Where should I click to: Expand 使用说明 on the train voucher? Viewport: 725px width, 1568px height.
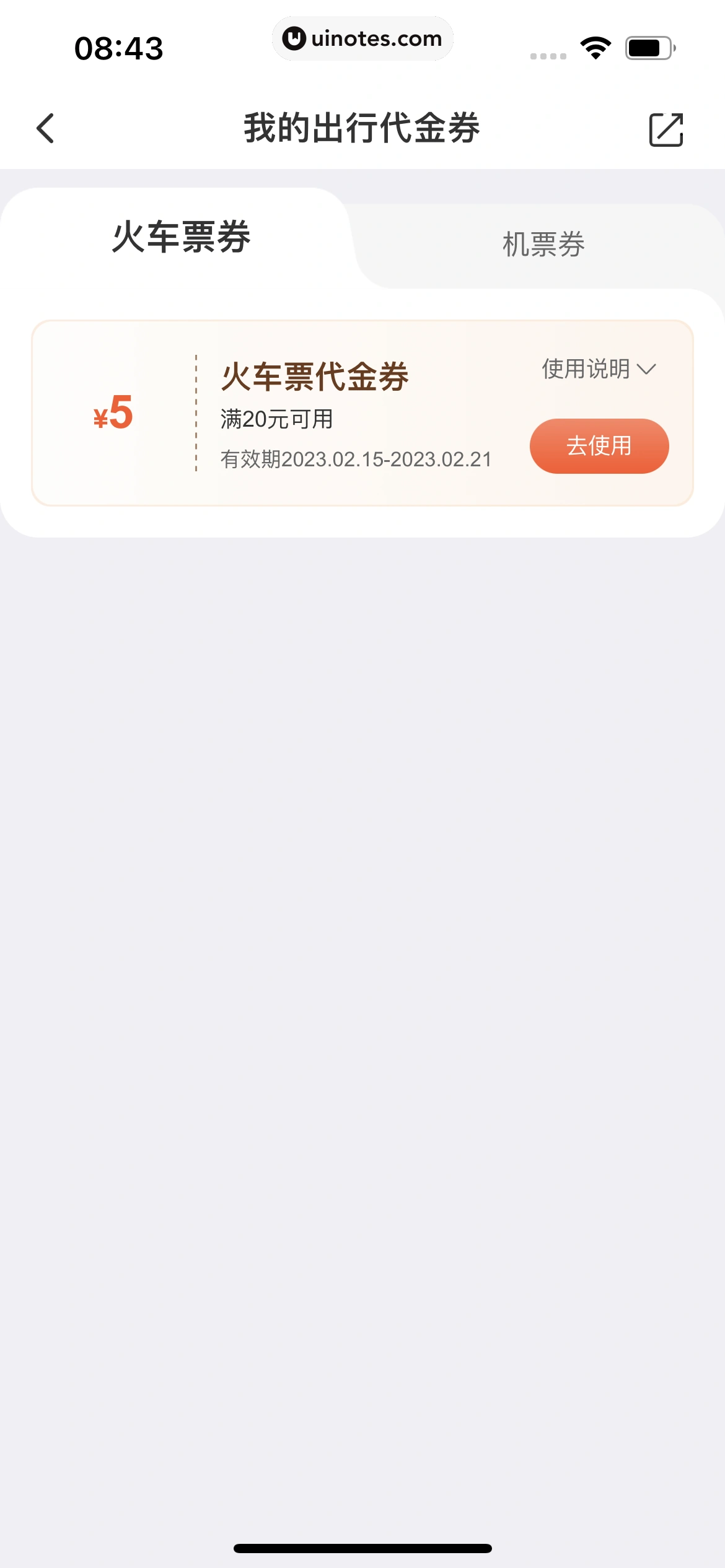pos(598,369)
